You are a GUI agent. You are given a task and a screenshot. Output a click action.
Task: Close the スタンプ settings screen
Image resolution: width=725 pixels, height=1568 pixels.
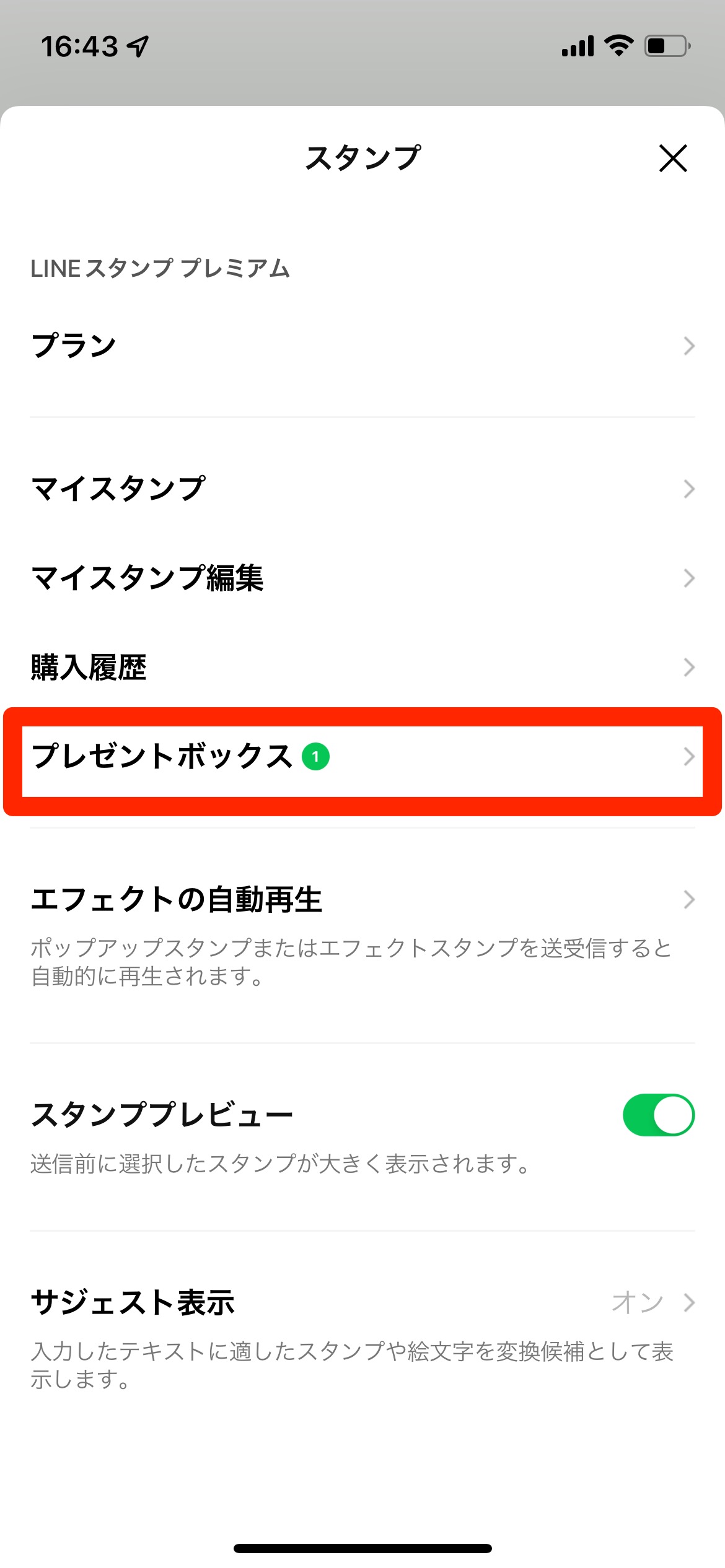coord(673,160)
